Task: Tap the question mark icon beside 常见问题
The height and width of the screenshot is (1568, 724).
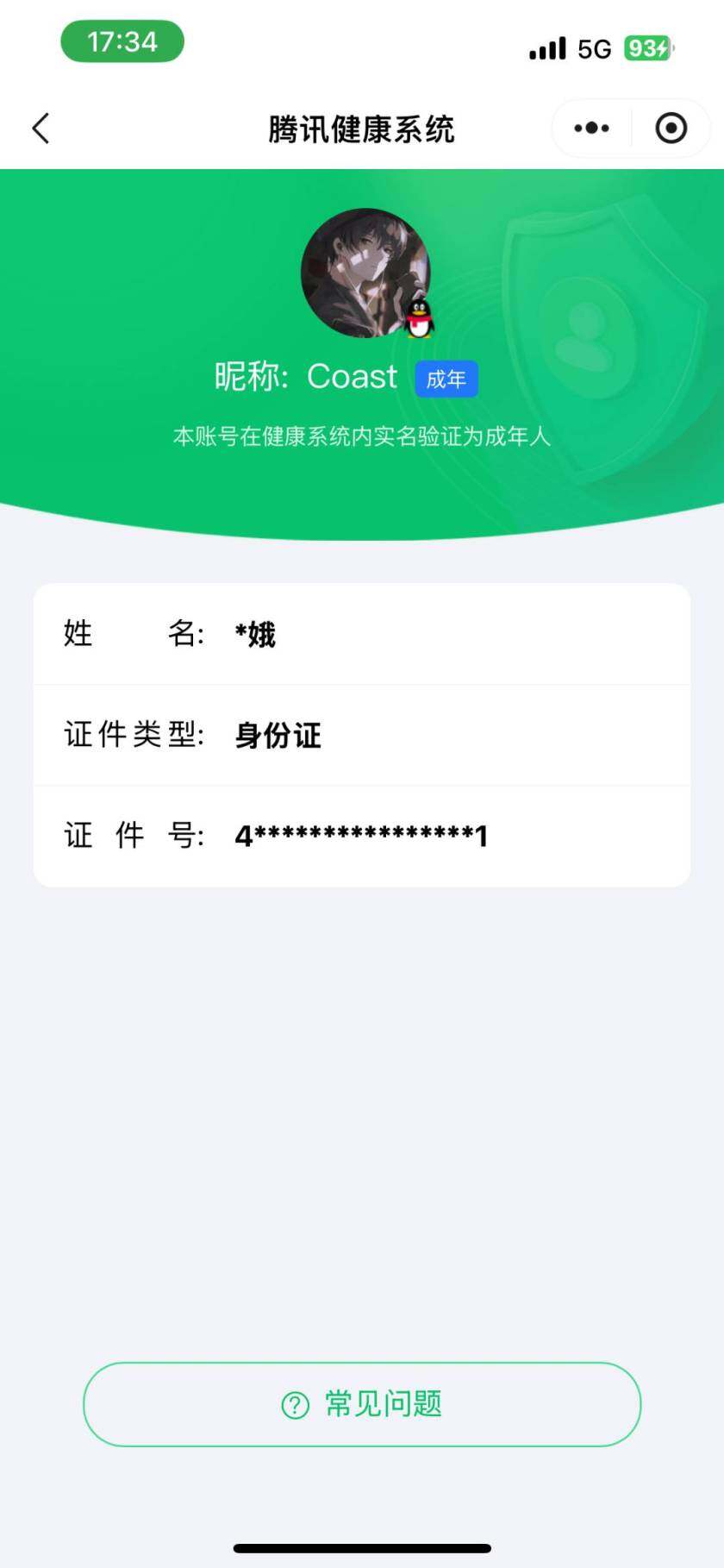Action: 295,1403
